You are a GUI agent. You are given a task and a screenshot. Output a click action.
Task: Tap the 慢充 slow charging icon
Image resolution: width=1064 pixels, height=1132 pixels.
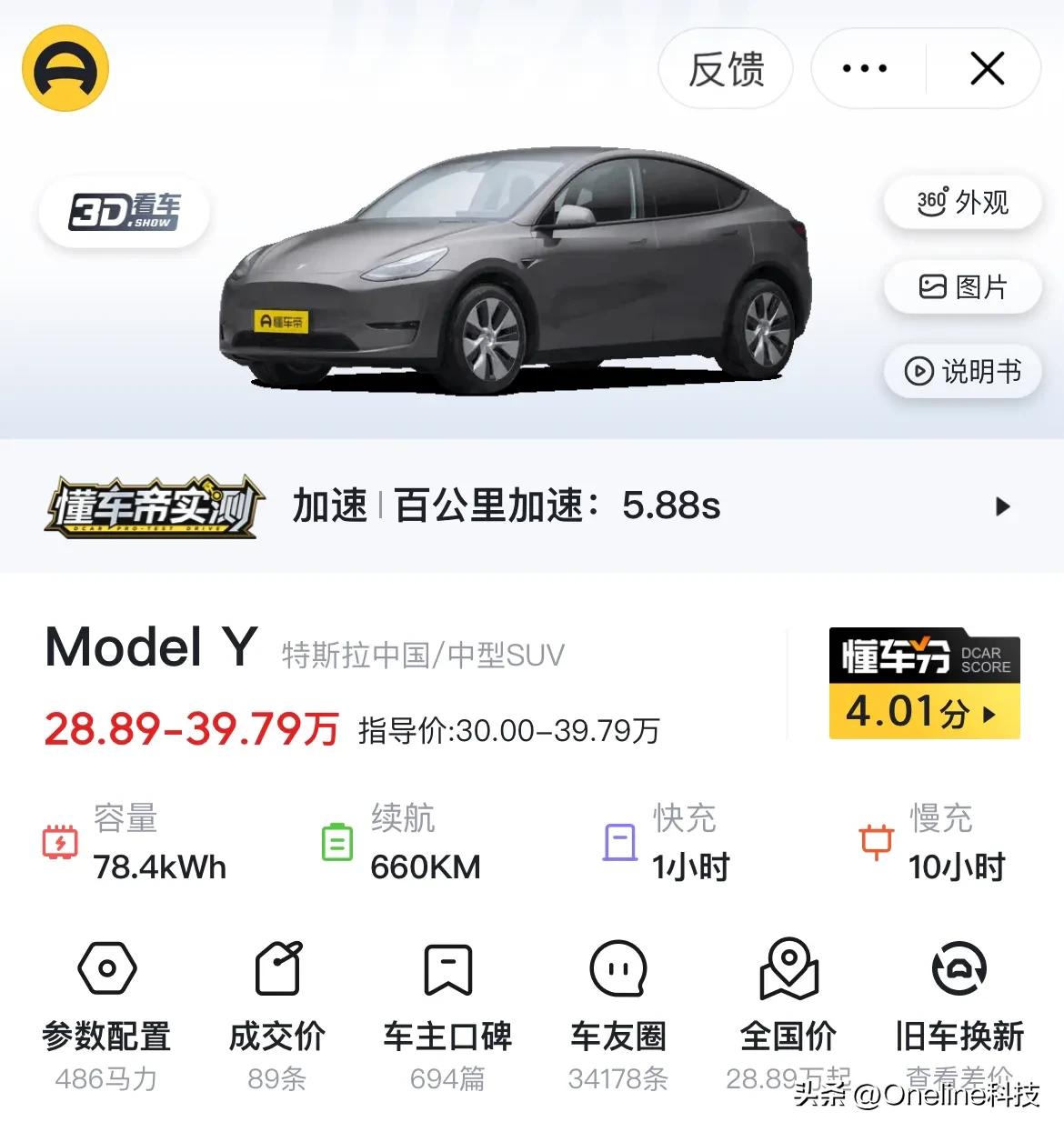click(x=876, y=842)
